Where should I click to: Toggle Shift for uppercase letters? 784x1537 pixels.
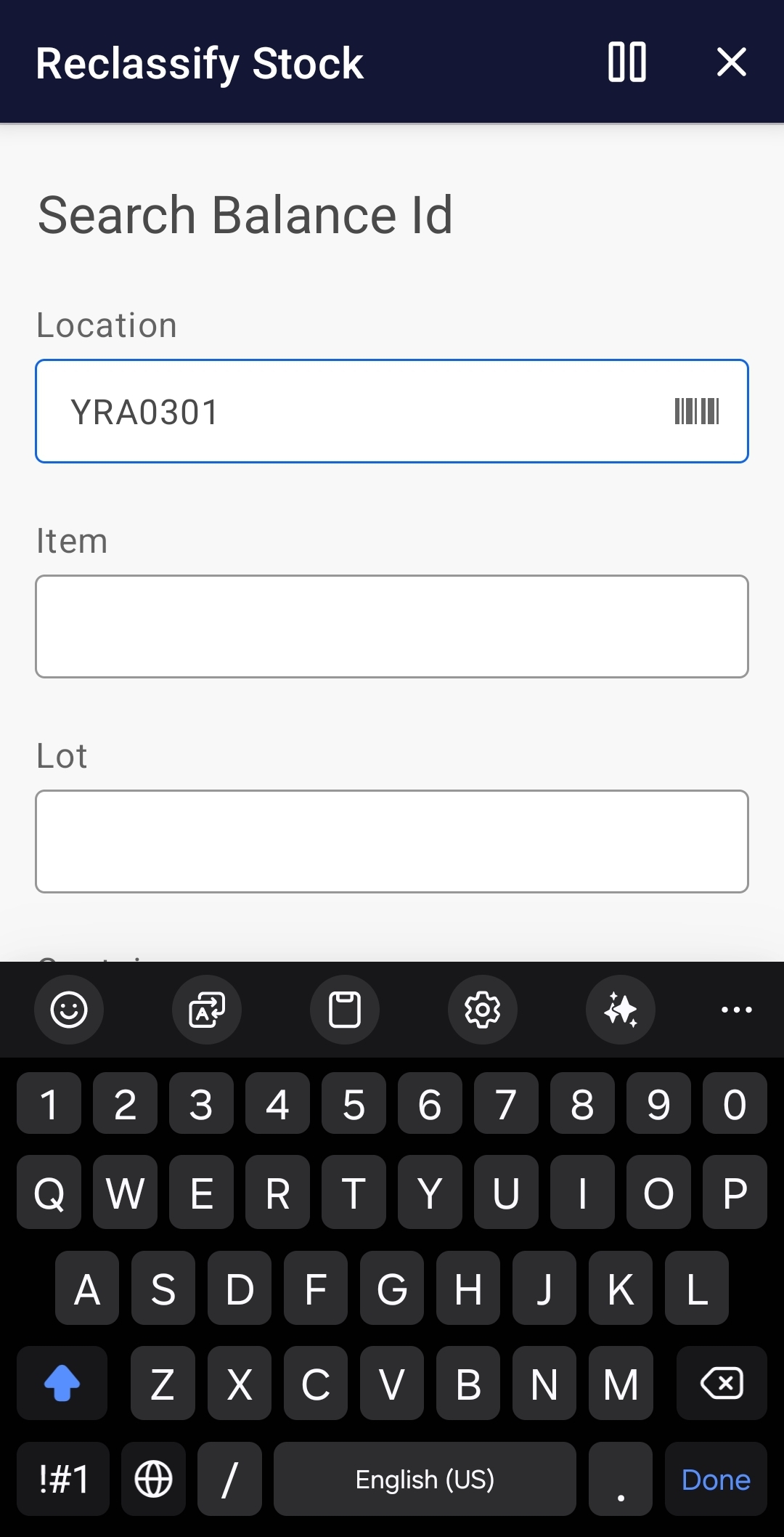coord(62,1383)
